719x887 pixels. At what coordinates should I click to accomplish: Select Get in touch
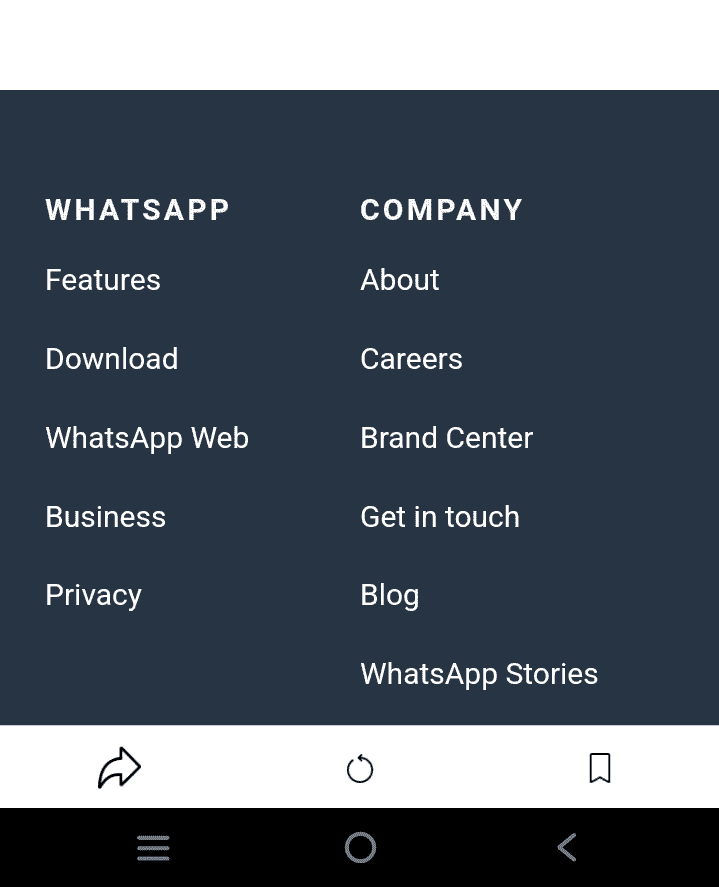pos(440,517)
